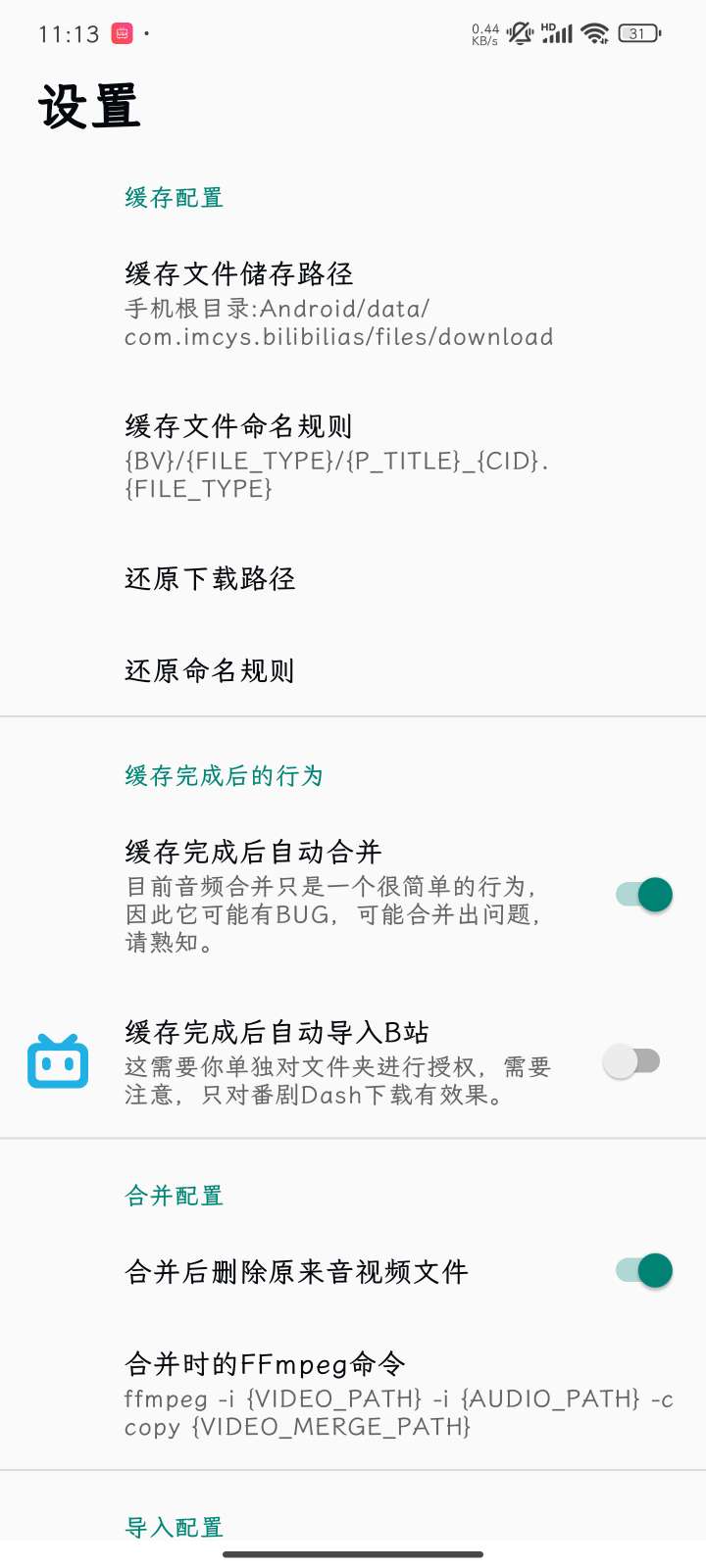Enable the 缓存完成后自动导入B站 switch
Viewport: 706px width, 1568px height.
[632, 1061]
